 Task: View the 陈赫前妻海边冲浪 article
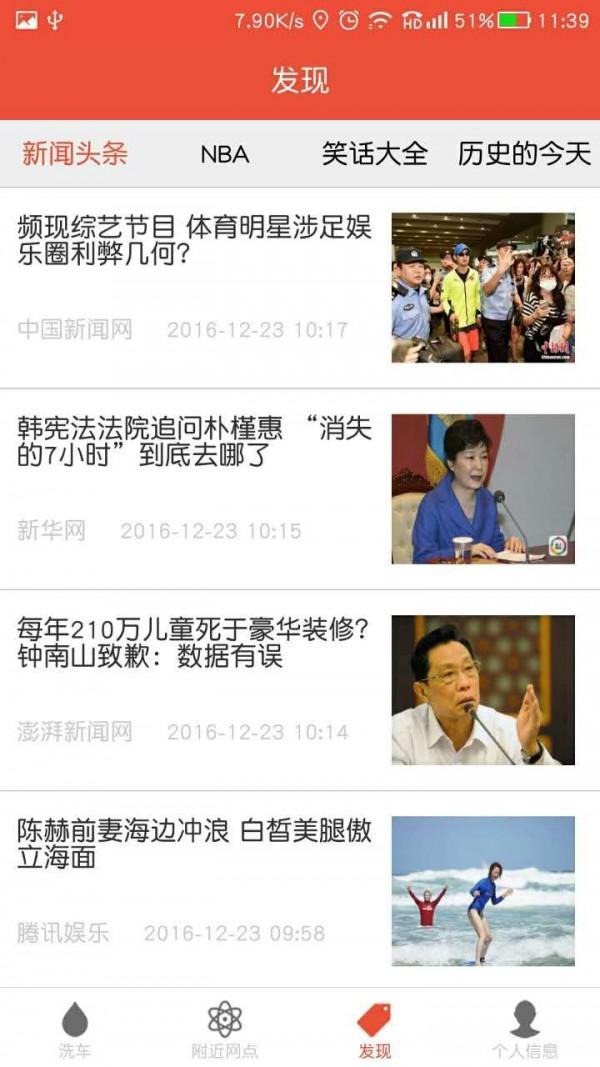pyautogui.click(x=195, y=844)
